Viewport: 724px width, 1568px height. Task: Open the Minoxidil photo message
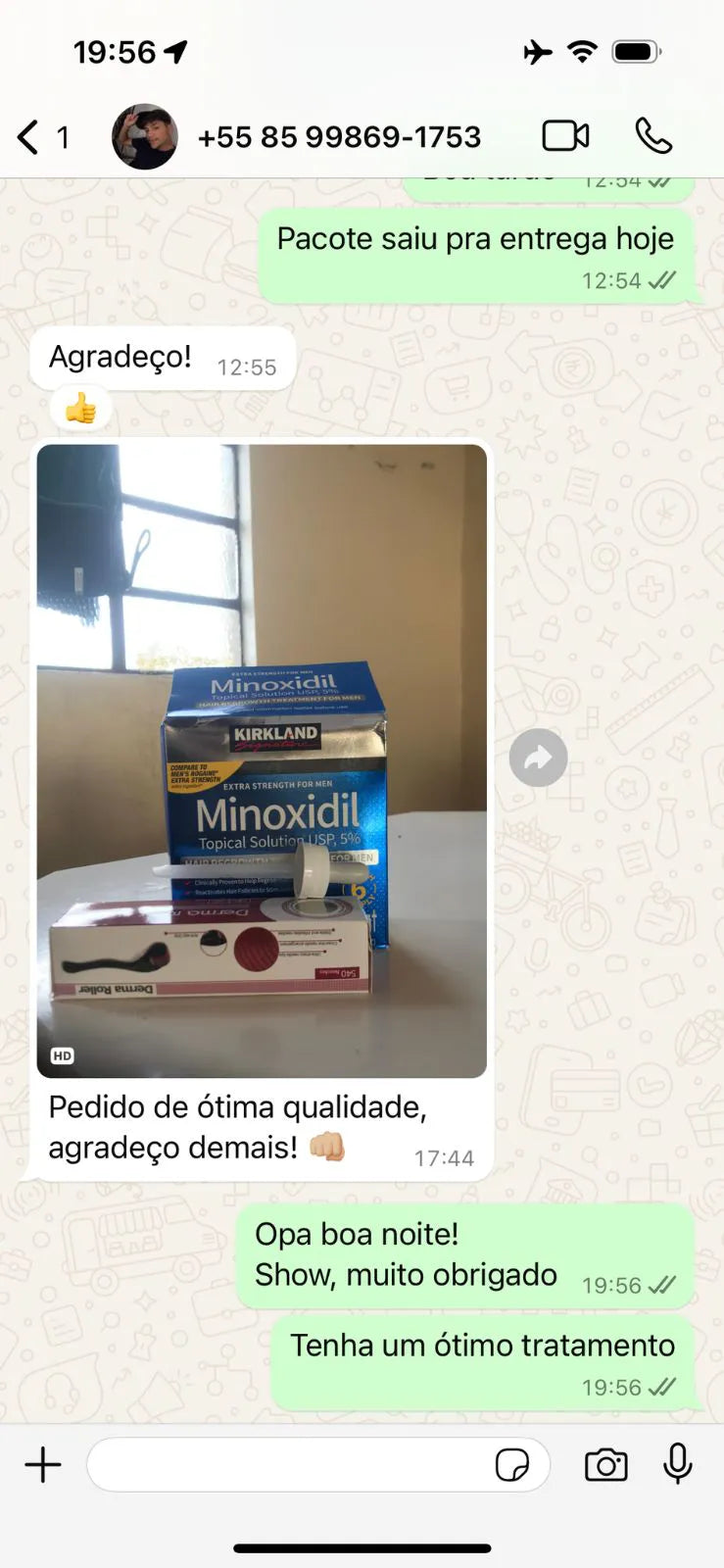click(x=262, y=760)
